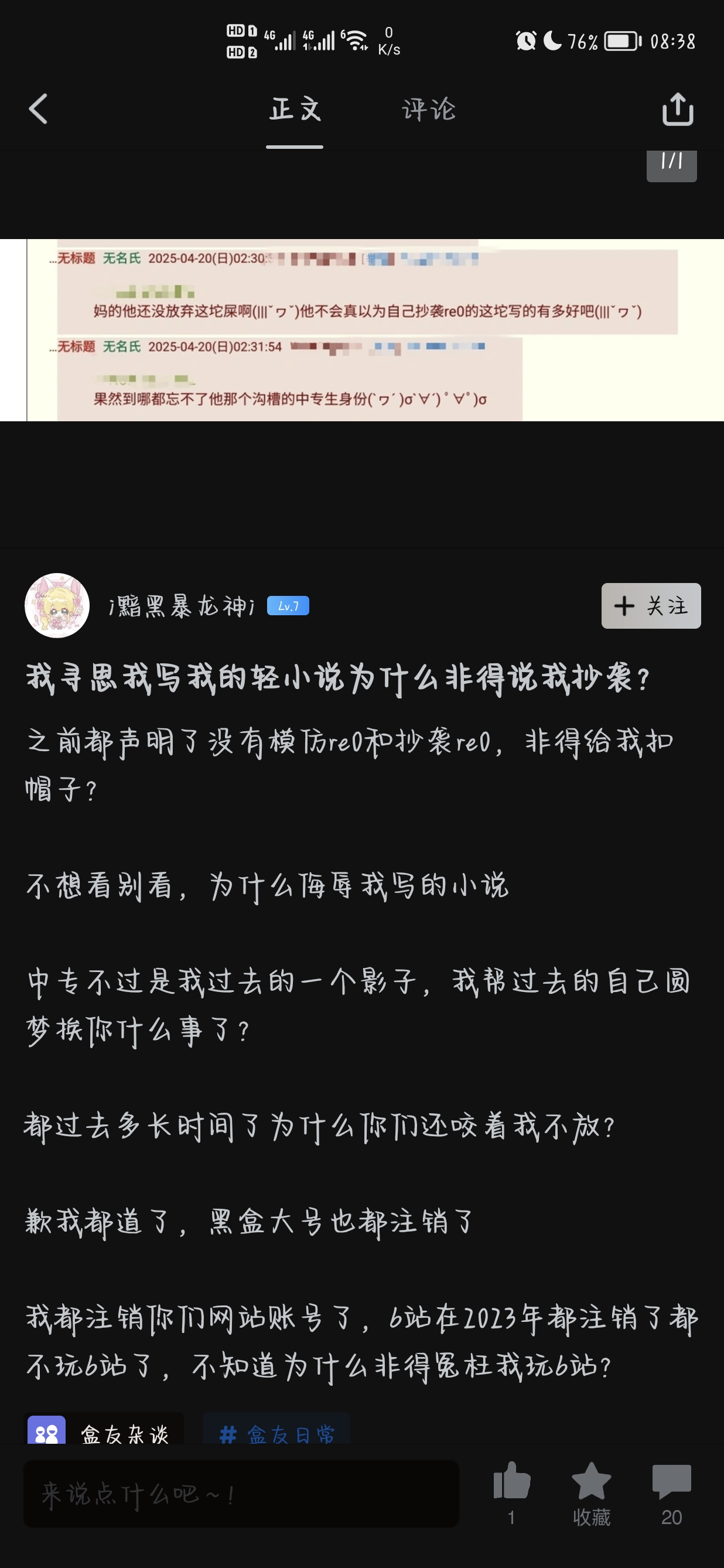
Task: Open the author's profile avatar
Action: (x=57, y=606)
